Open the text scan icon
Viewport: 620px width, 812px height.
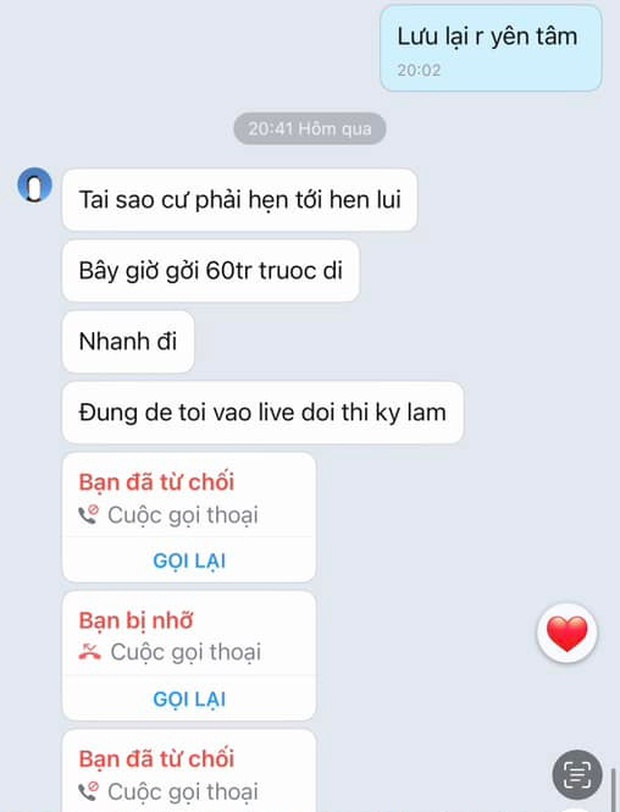578,775
